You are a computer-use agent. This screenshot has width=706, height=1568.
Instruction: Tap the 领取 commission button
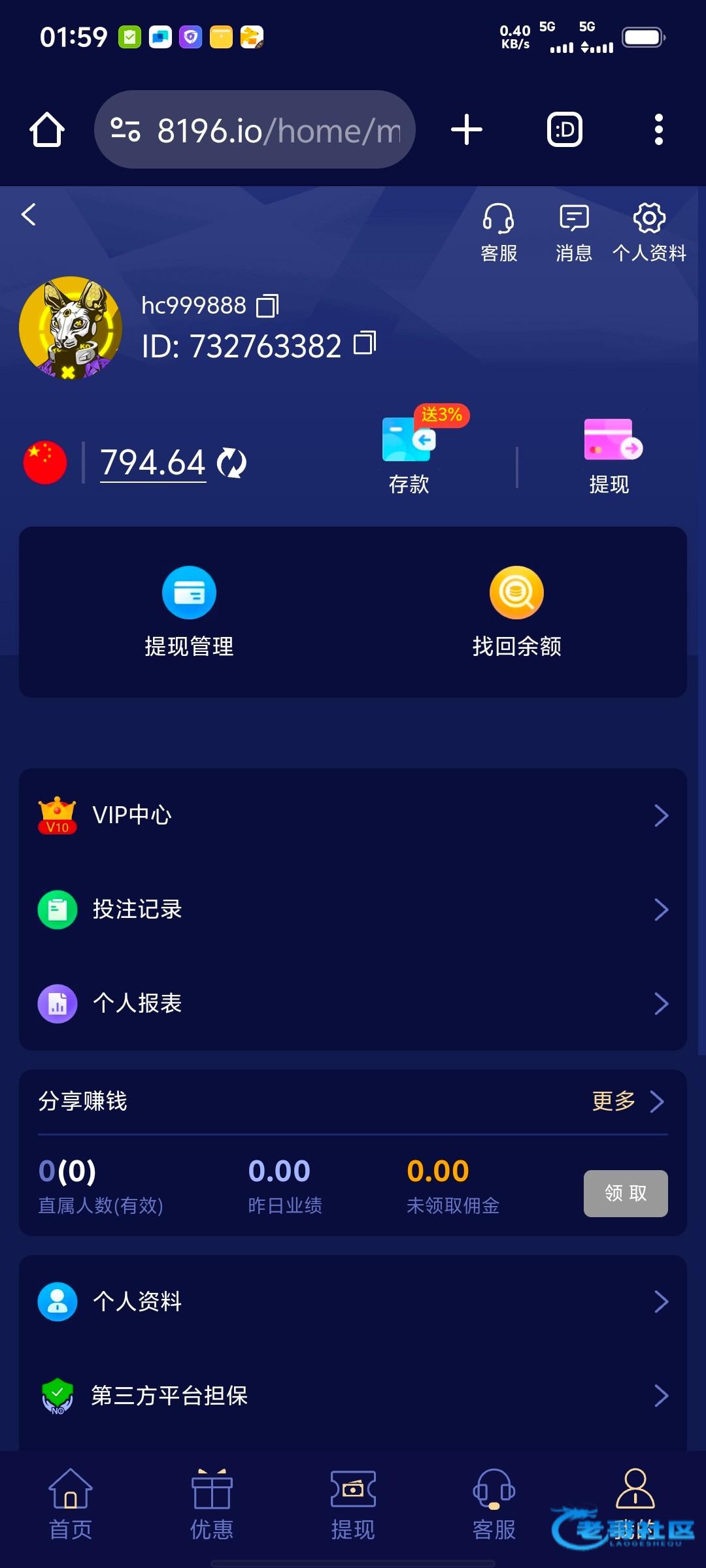coord(626,1194)
